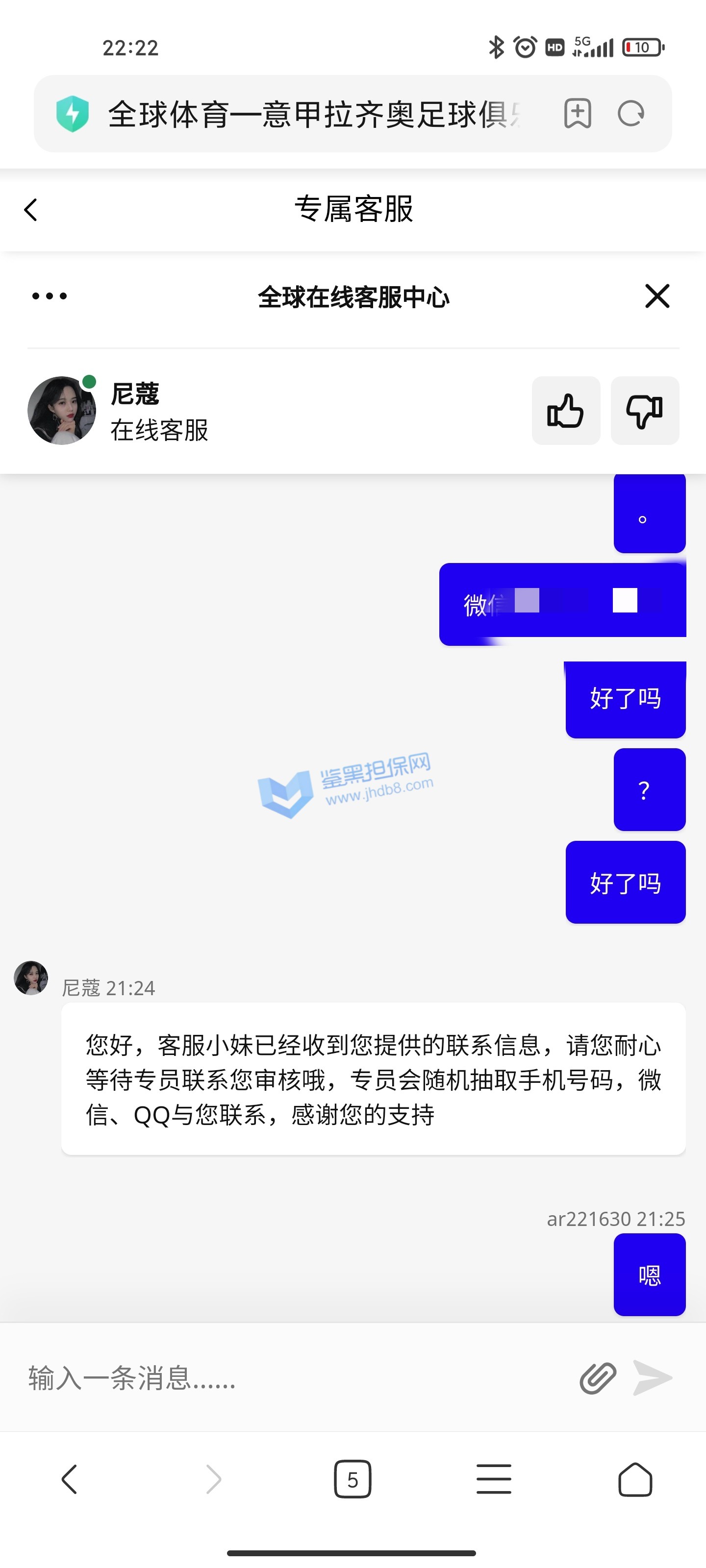The image size is (706, 1568).
Task: Attach a file with the paperclip icon
Action: [598, 1377]
